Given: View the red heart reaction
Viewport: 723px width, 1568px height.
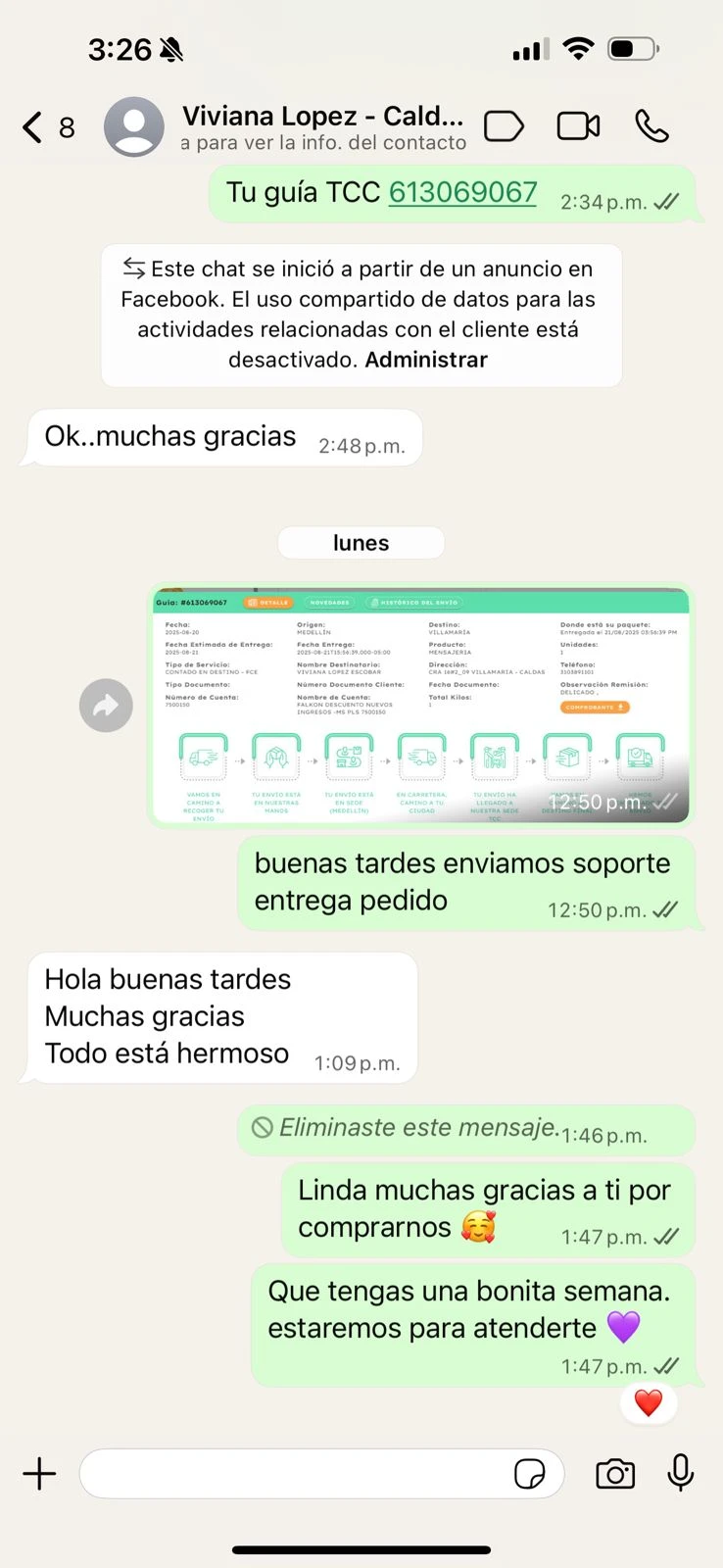Looking at the screenshot, I should pos(648,1402).
